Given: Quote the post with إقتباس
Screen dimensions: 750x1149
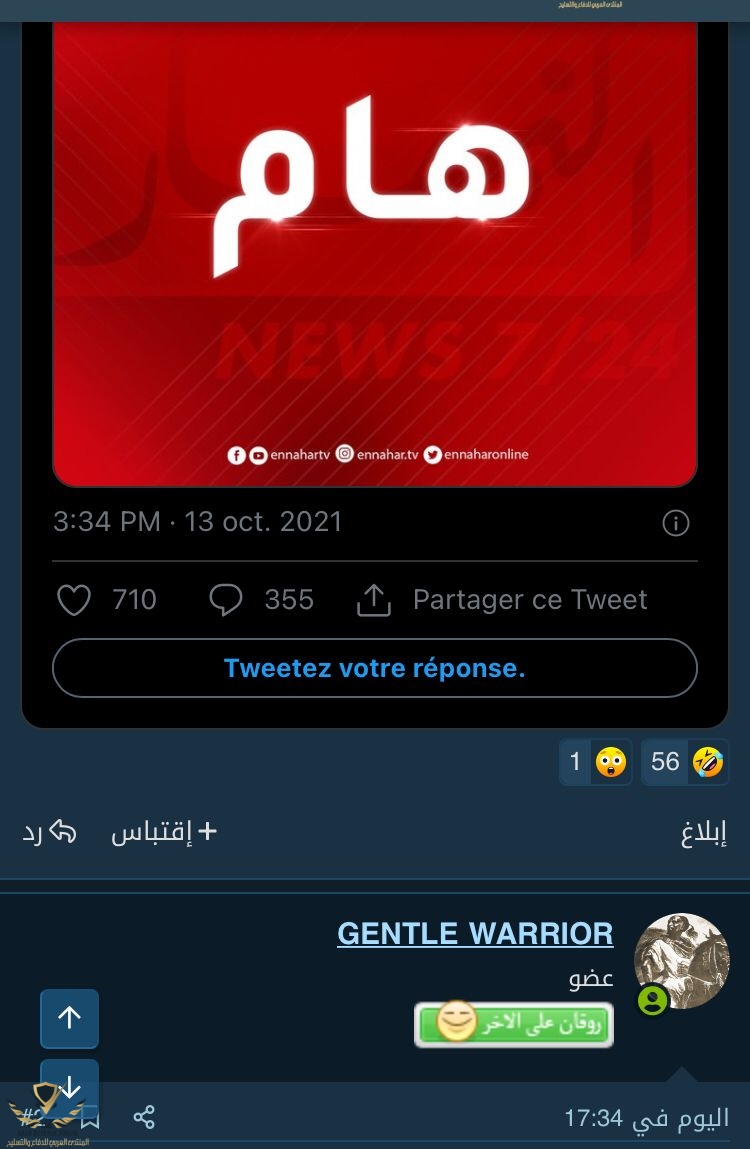Looking at the screenshot, I should coord(164,832).
